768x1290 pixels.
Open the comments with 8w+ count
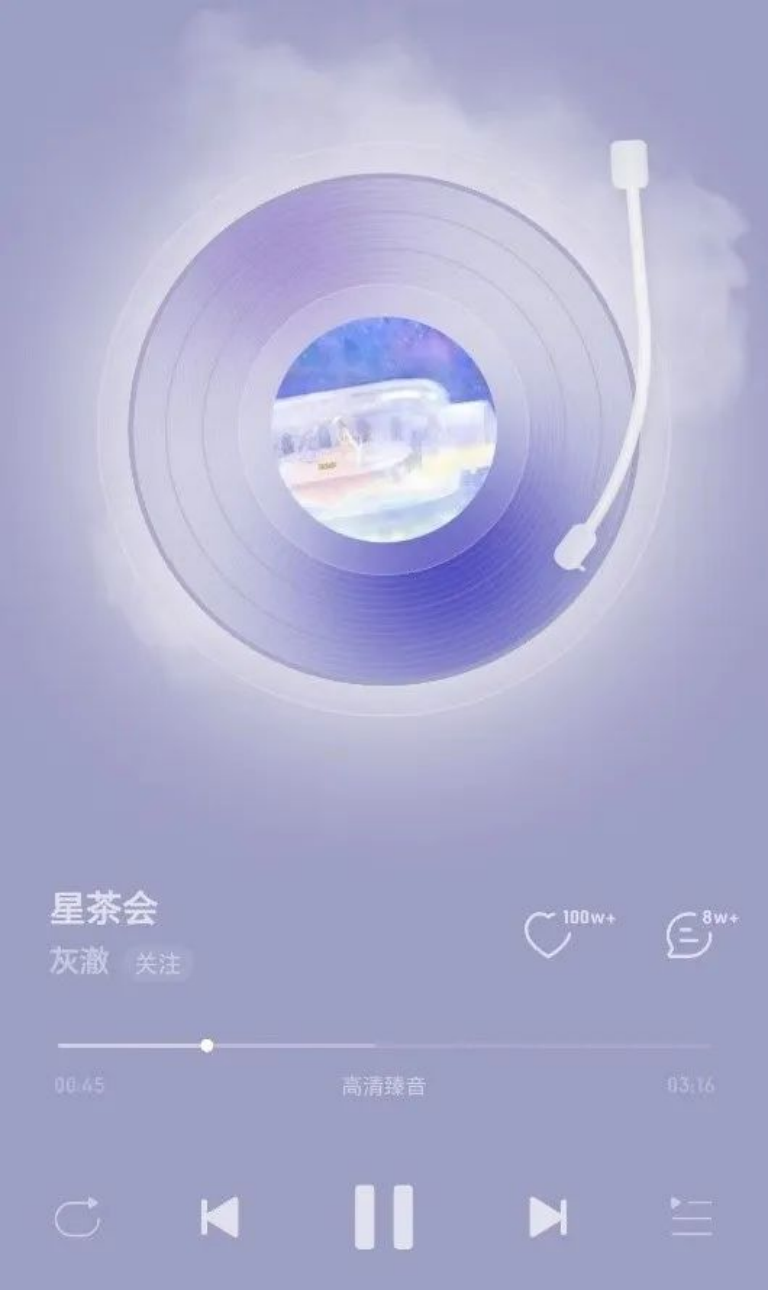point(689,936)
